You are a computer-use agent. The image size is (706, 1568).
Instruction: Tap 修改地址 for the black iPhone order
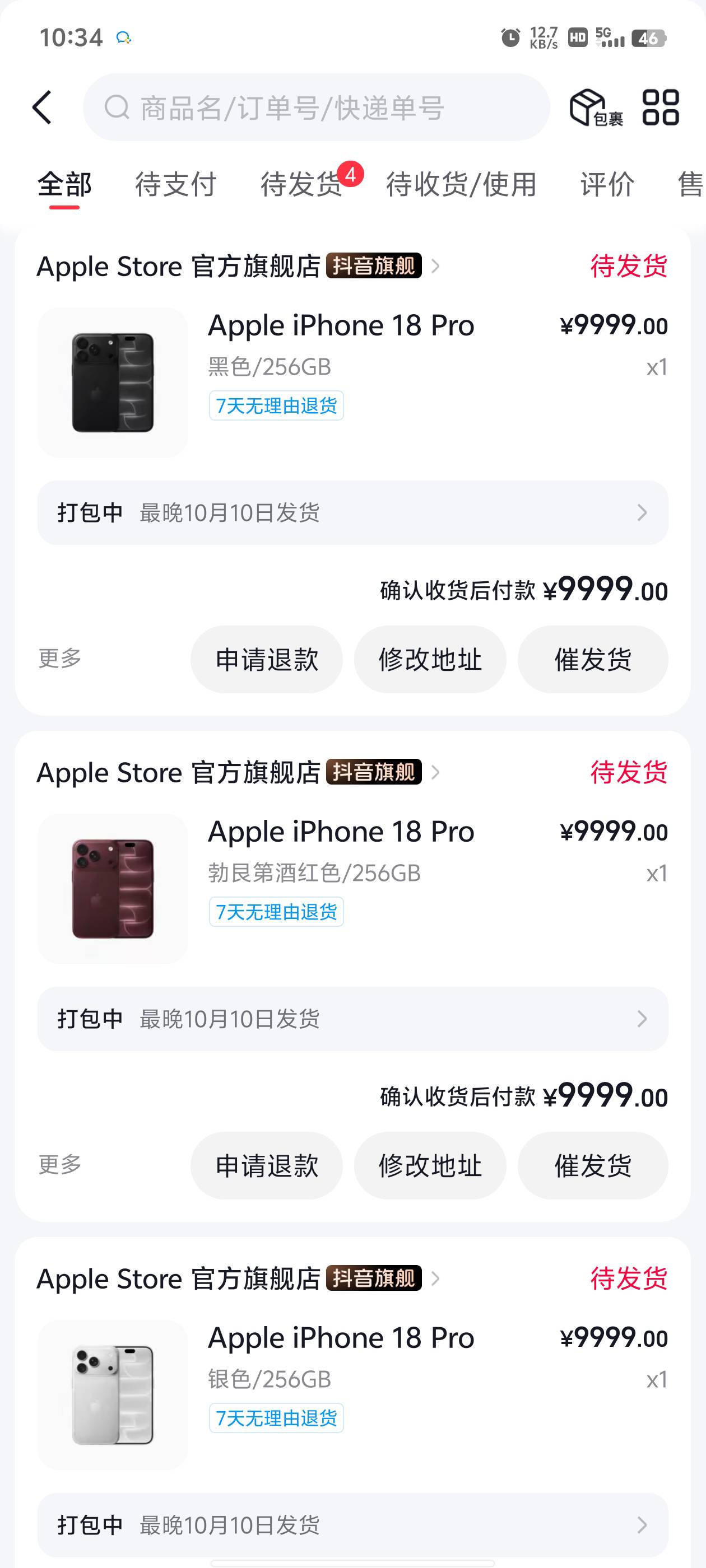pos(430,659)
